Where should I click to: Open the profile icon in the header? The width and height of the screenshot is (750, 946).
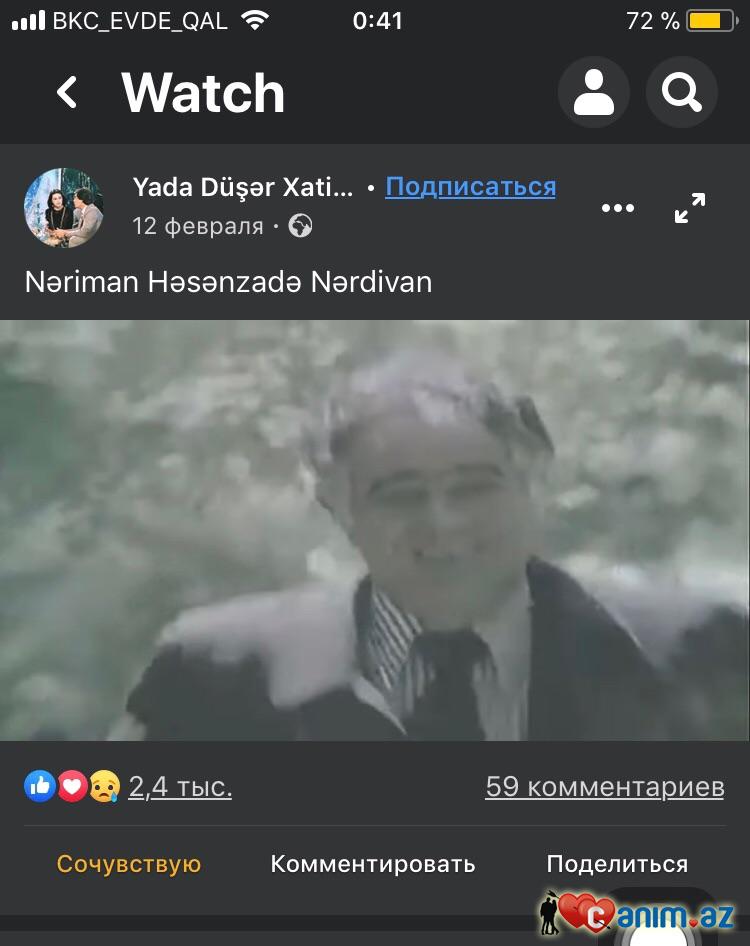tap(593, 93)
